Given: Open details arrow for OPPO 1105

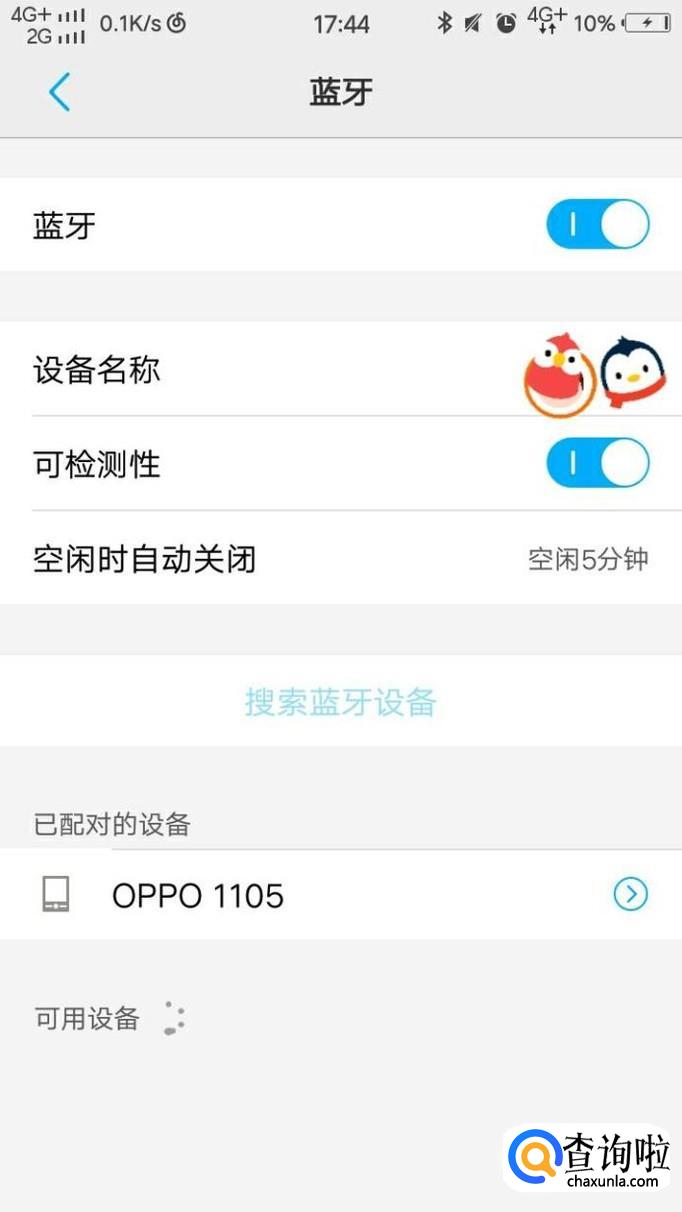Looking at the screenshot, I should click(x=630, y=894).
